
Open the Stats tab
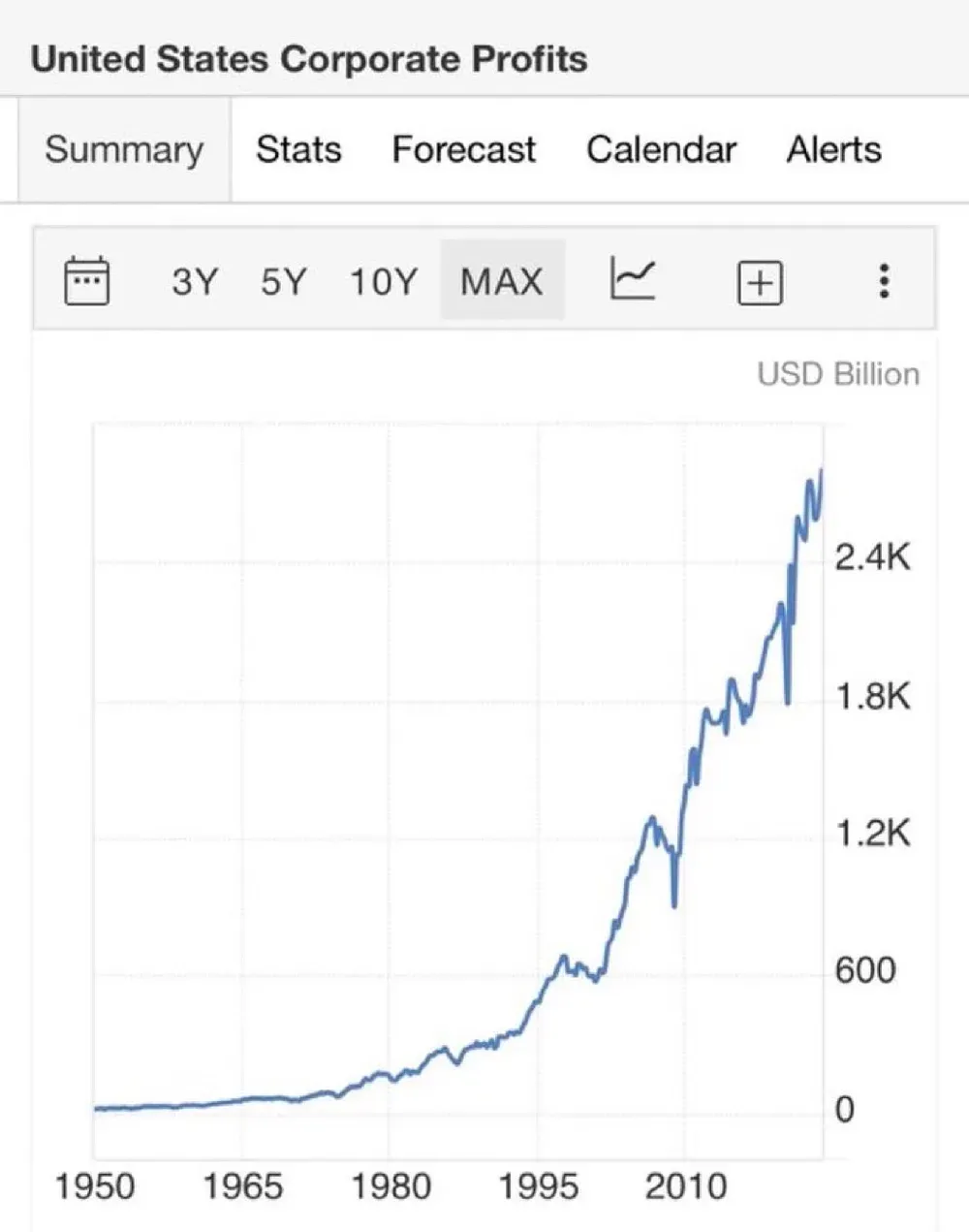tap(298, 149)
